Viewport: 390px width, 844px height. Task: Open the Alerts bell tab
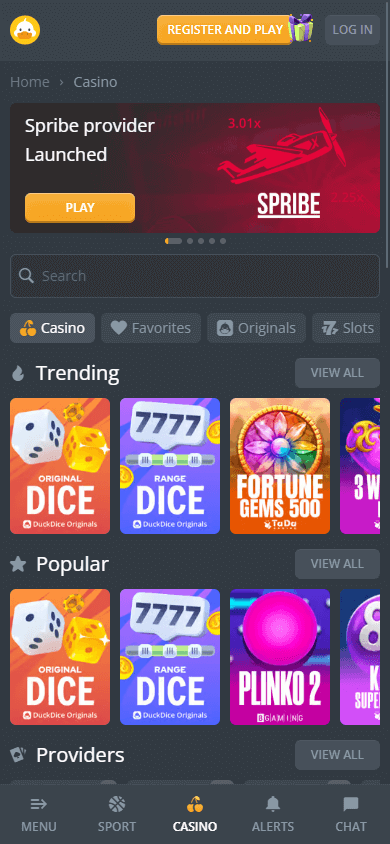(273, 814)
